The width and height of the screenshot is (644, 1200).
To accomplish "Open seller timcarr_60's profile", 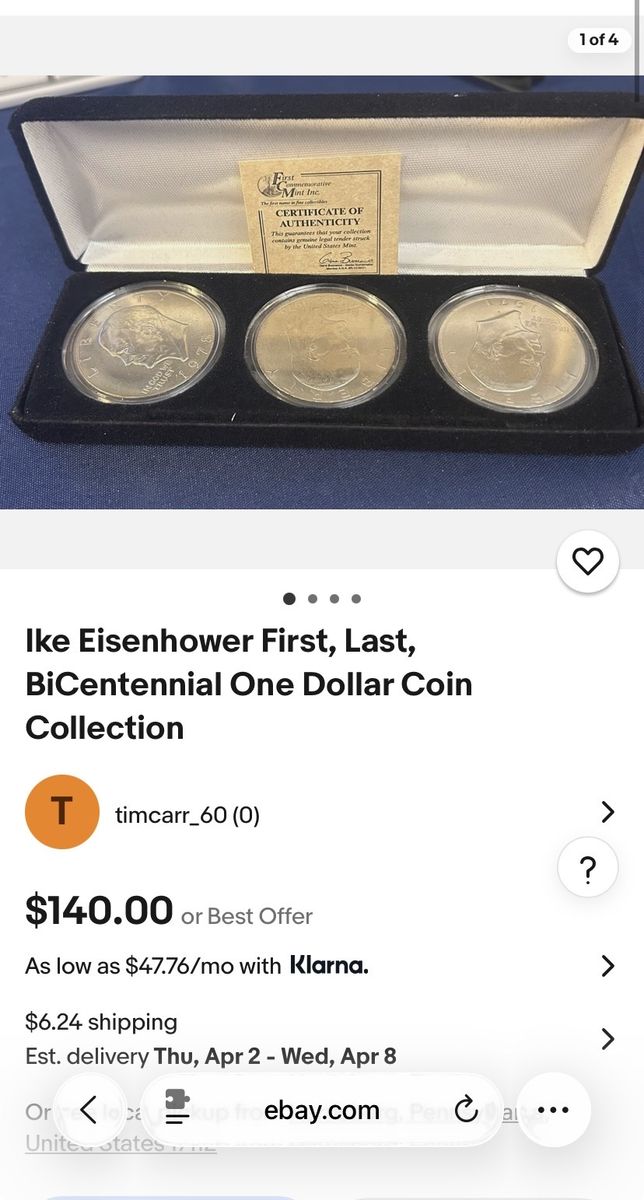I will click(x=187, y=815).
